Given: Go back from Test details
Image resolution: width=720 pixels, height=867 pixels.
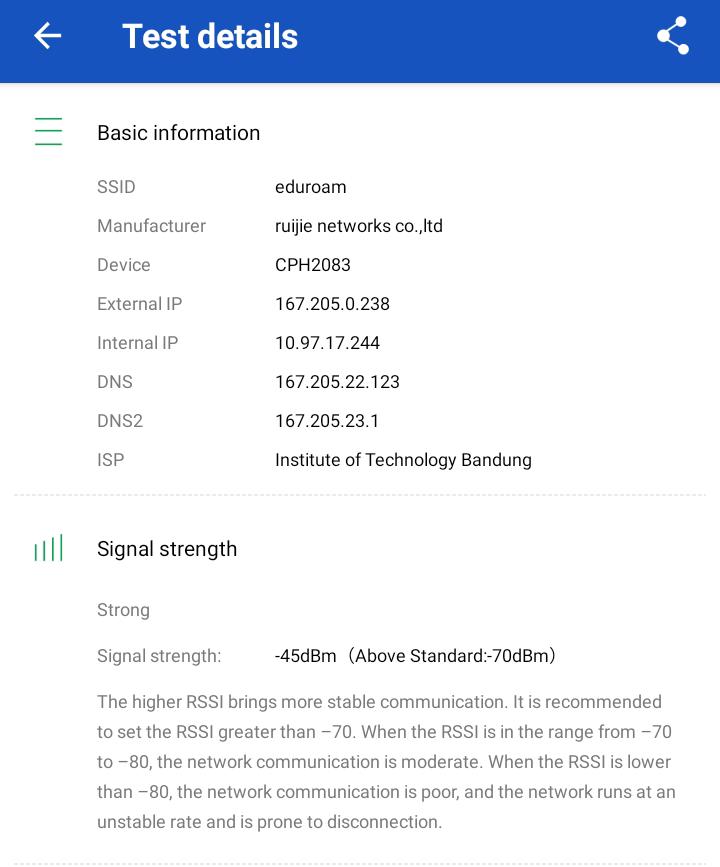Looking at the screenshot, I should (47, 37).
